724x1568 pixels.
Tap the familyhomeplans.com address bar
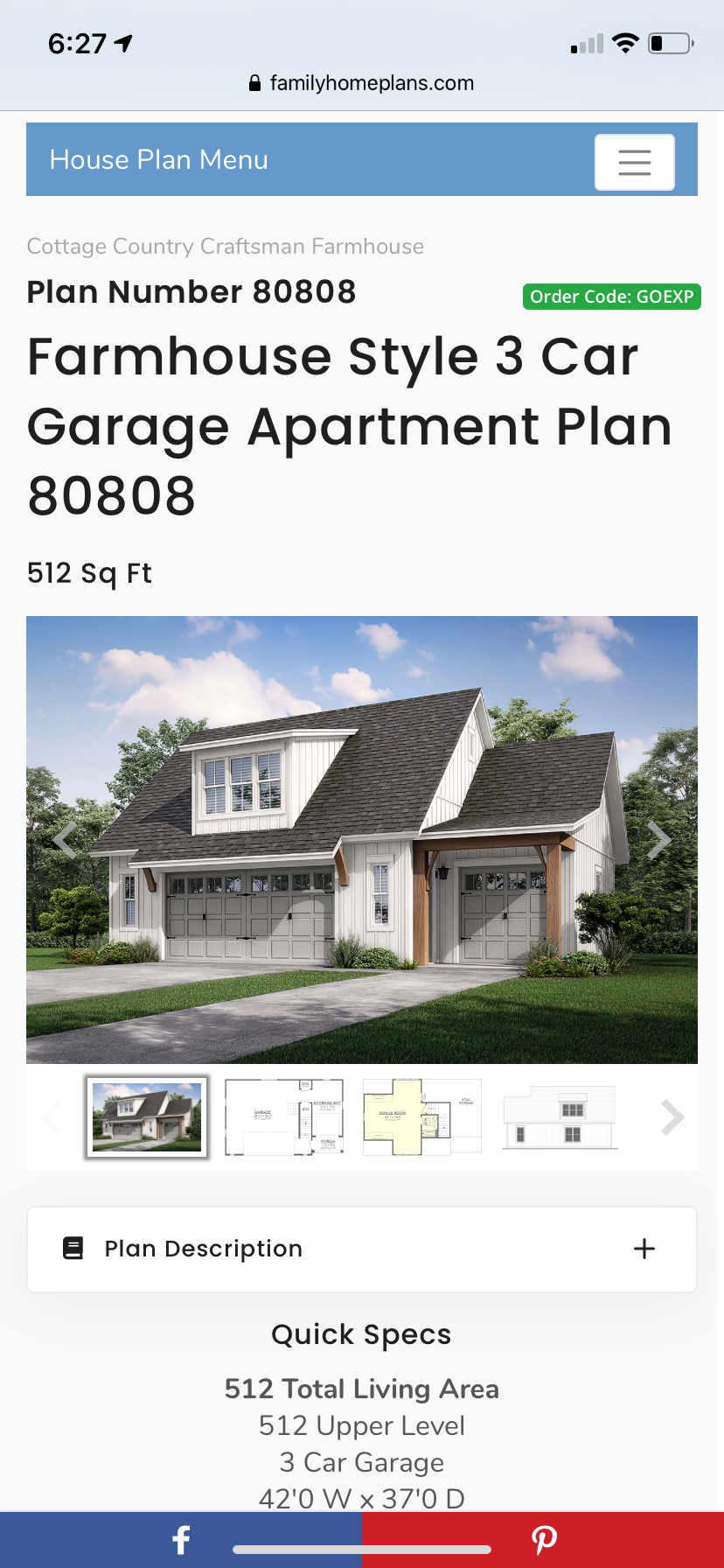click(x=362, y=83)
